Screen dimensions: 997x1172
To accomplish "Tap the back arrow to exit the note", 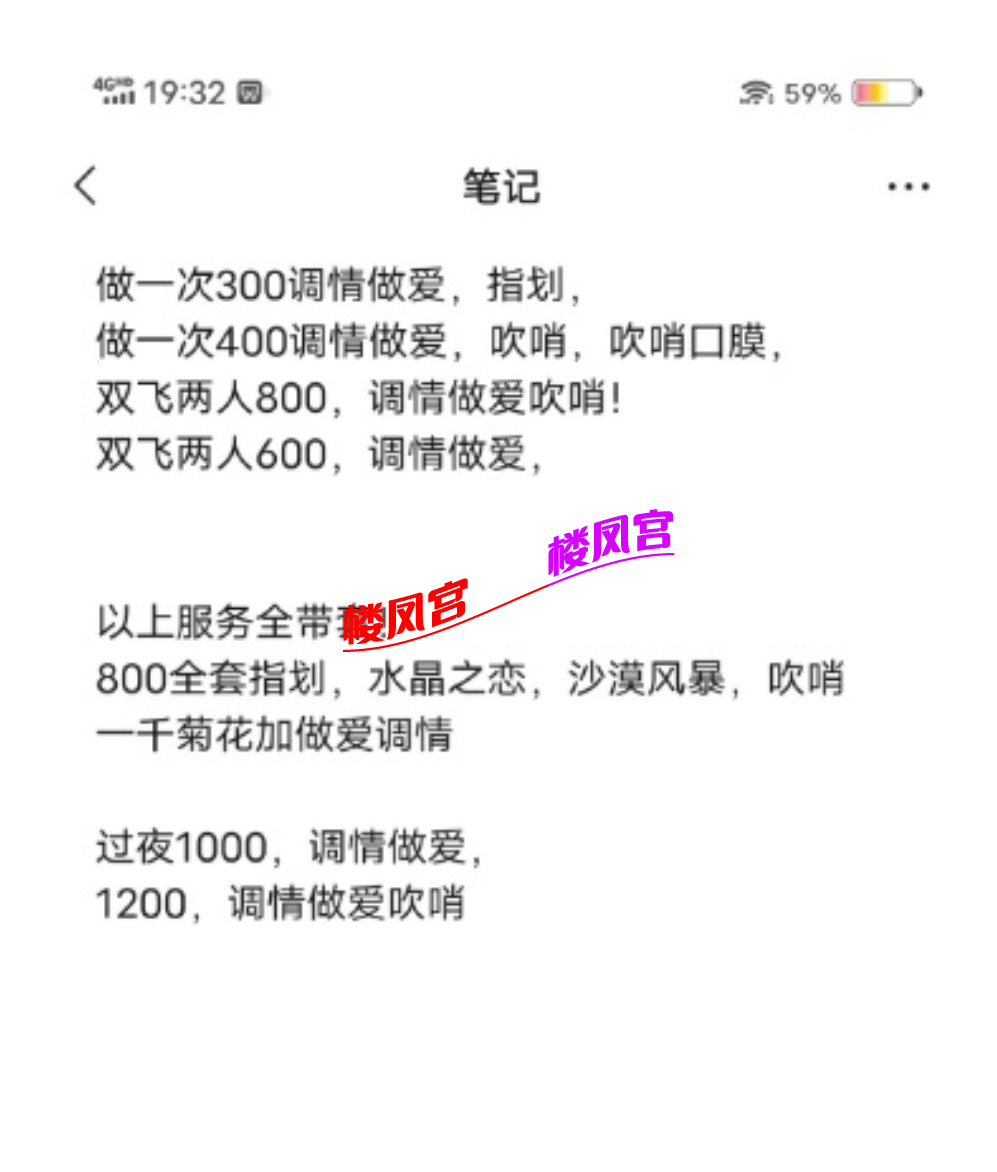I will click(x=84, y=186).
